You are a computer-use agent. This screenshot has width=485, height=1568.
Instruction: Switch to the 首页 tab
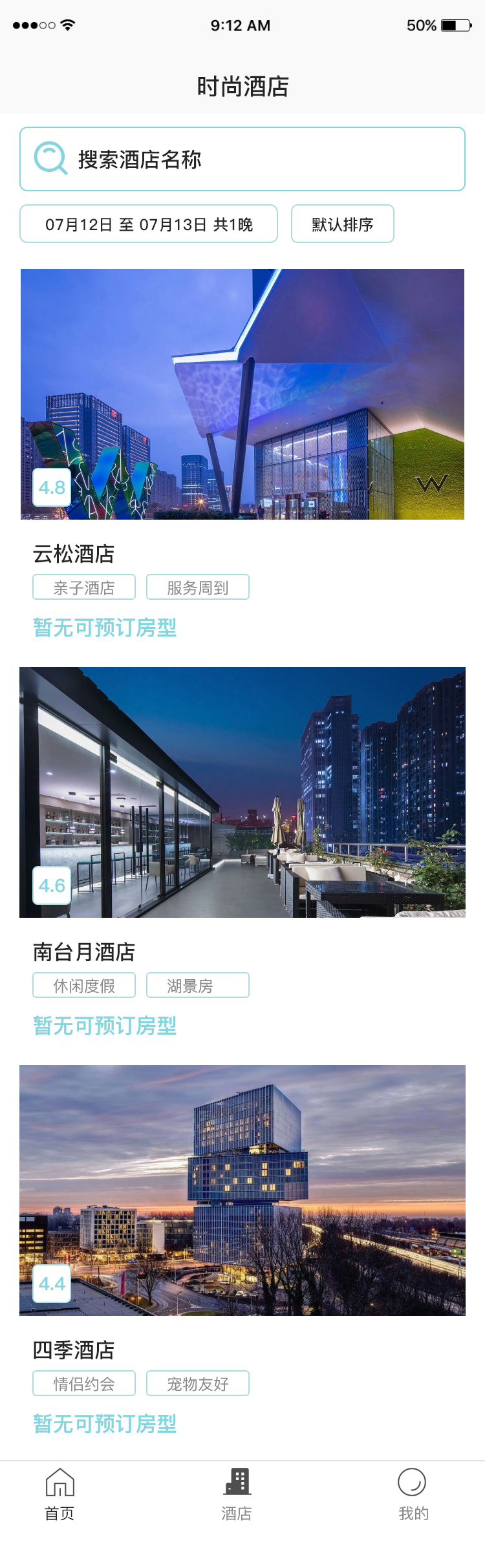click(59, 1494)
